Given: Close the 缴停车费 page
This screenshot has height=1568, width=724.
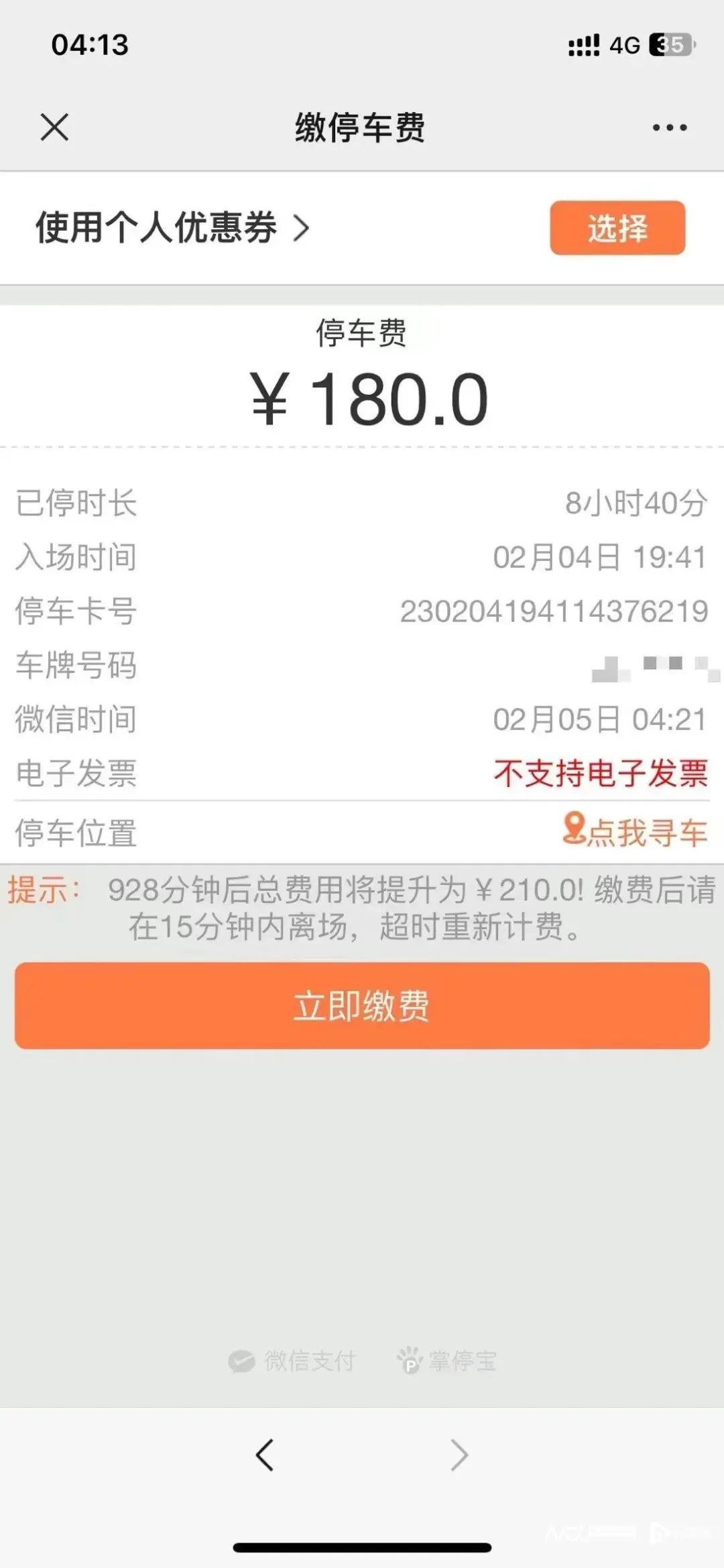Looking at the screenshot, I should [54, 127].
